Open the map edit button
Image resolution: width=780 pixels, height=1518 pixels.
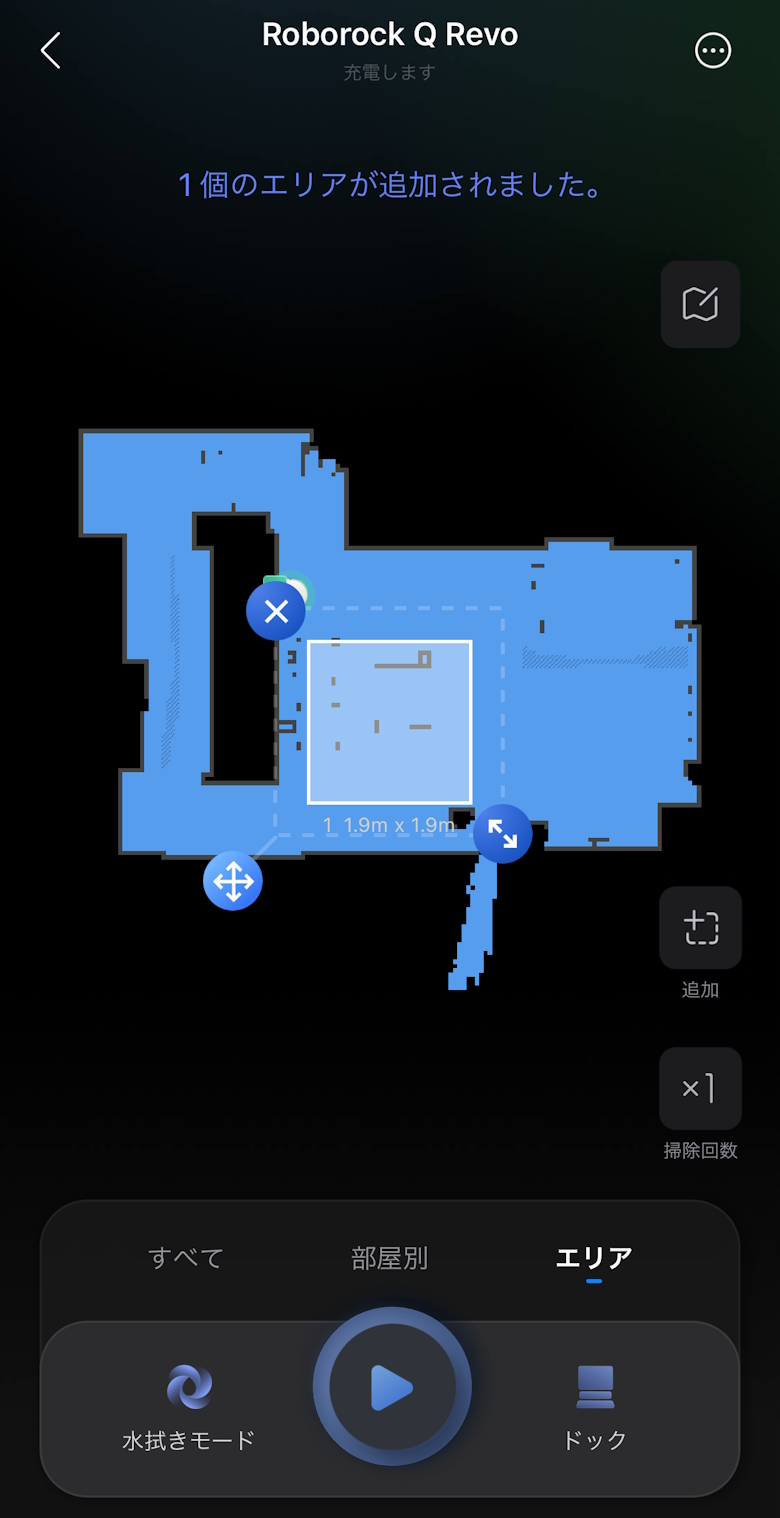[700, 304]
